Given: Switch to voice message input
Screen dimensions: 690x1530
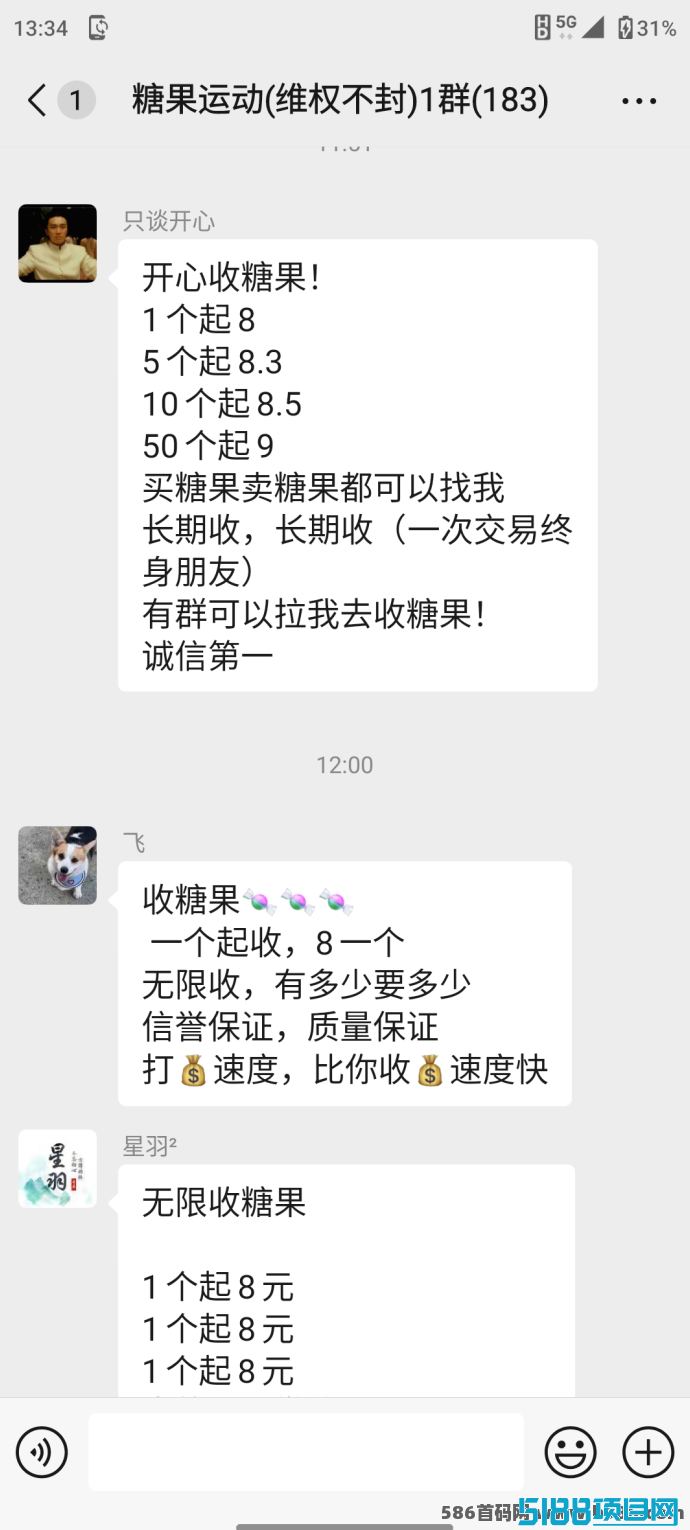Looking at the screenshot, I should click(42, 1452).
